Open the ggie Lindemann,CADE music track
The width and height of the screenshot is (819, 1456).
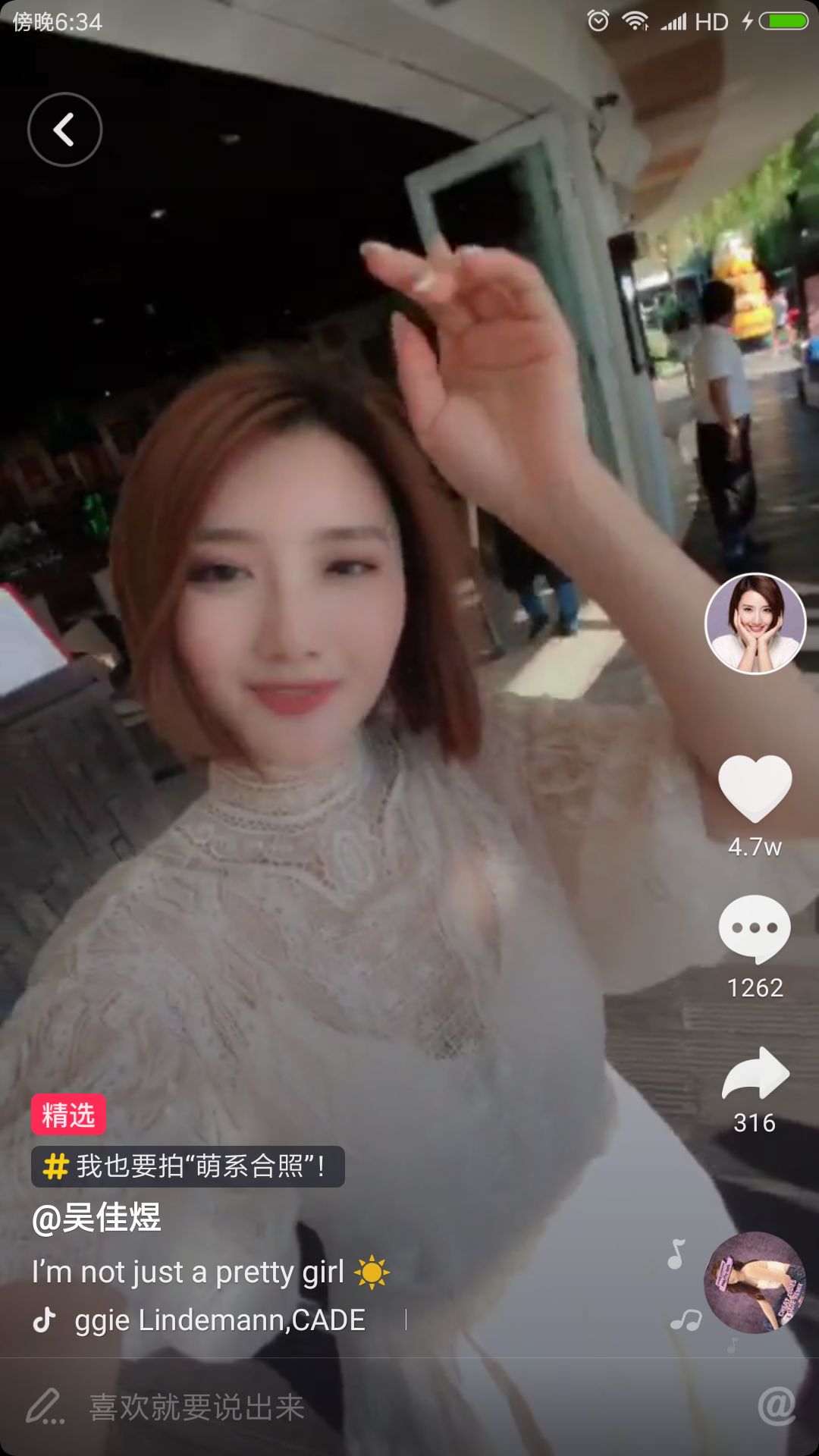[220, 1320]
